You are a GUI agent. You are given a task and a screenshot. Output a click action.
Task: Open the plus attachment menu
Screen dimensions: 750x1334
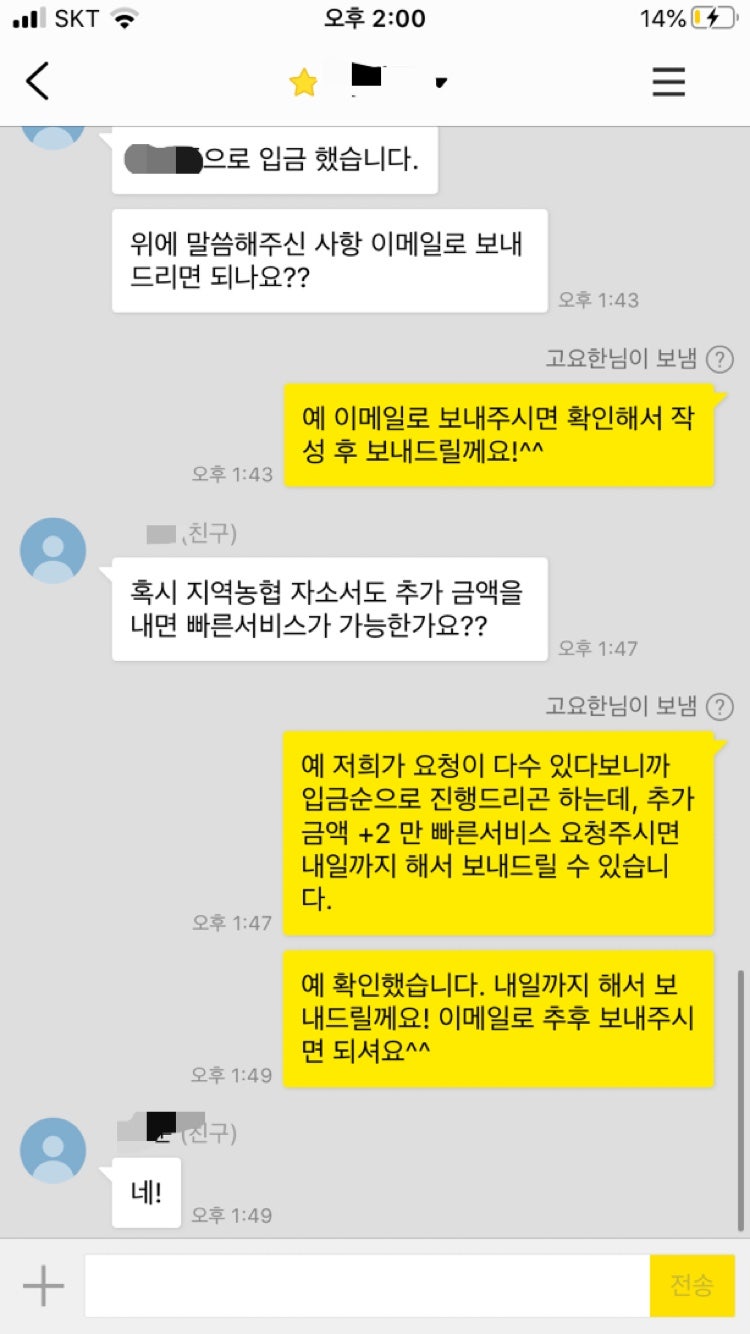pos(43,1285)
